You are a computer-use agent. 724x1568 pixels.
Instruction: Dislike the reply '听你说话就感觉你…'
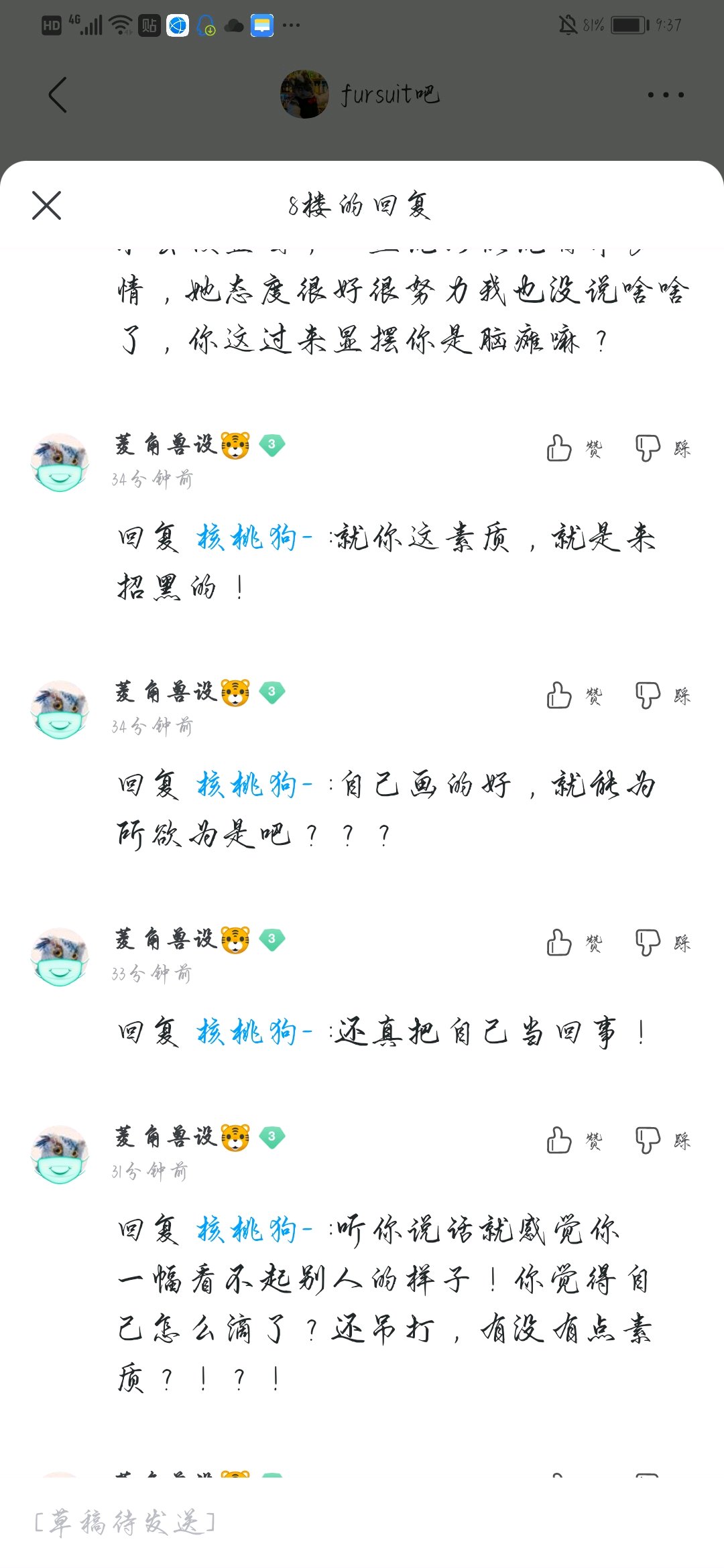[x=662, y=1140]
